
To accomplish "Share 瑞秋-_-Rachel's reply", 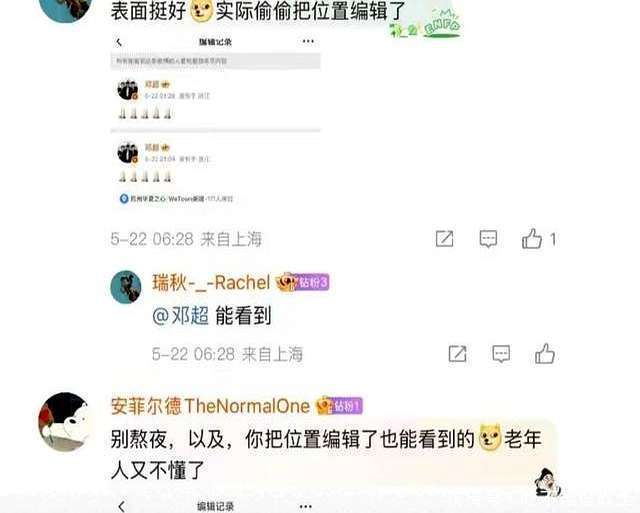I will [457, 354].
